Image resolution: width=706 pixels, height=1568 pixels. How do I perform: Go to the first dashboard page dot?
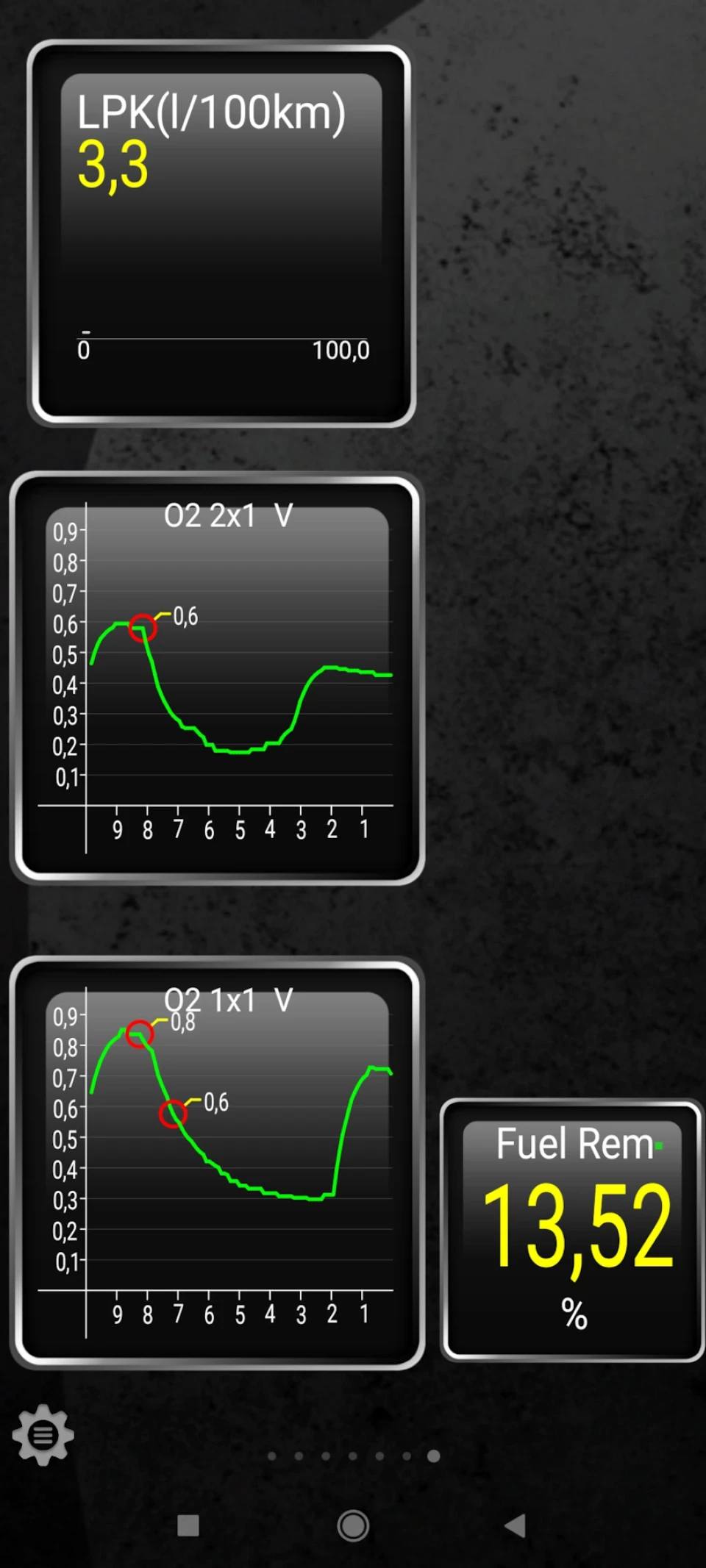coord(272,1456)
